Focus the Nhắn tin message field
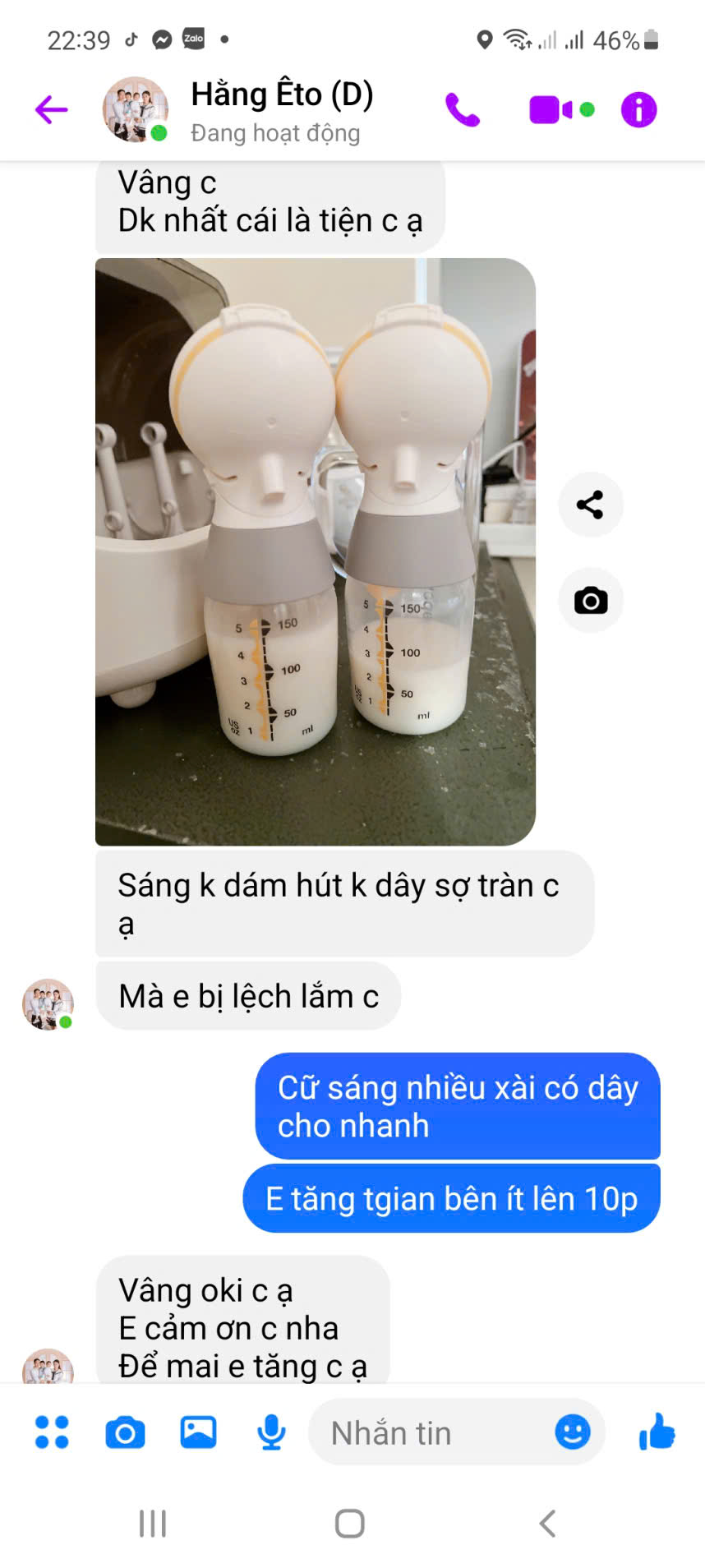 point(427,1433)
